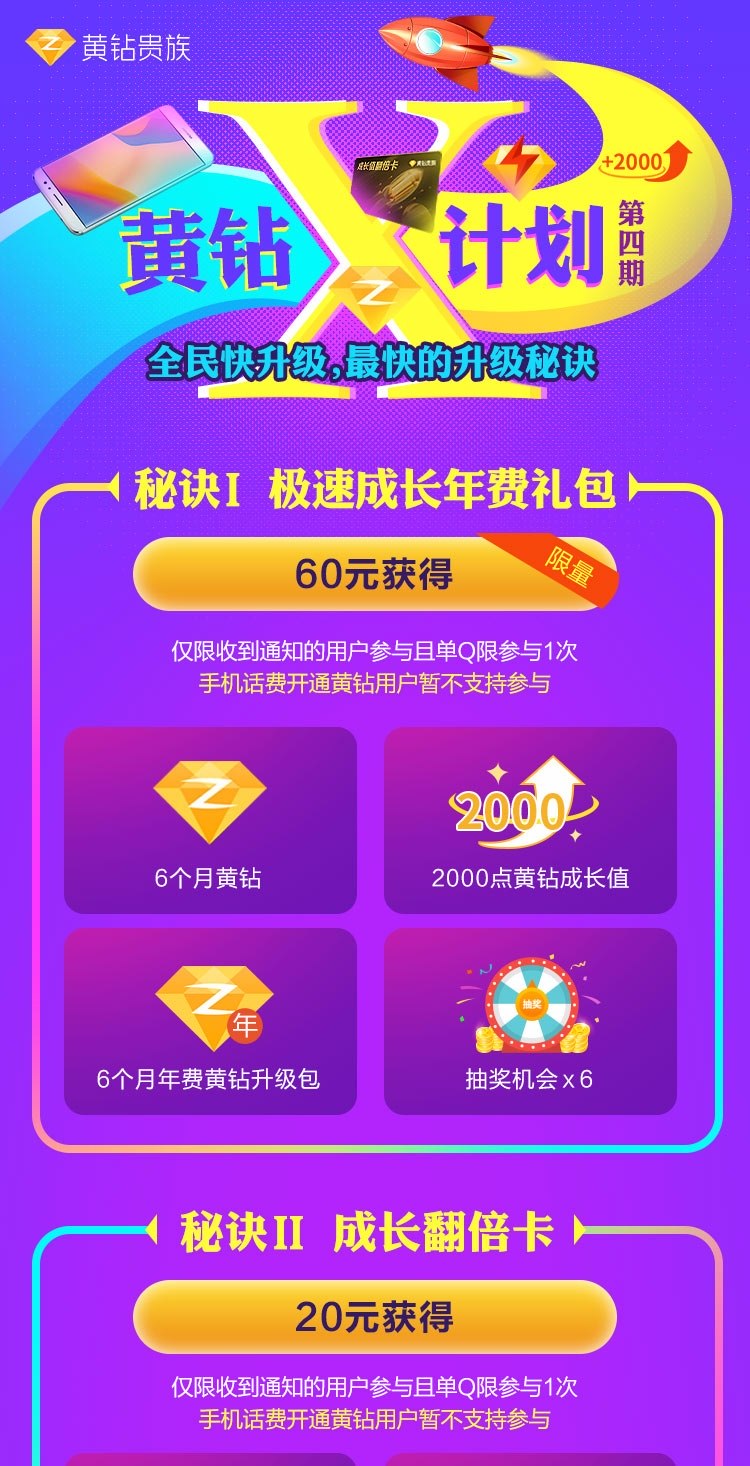Tap the 60元获得 button
Image resolution: width=750 pixels, height=1466 pixels.
click(374, 574)
